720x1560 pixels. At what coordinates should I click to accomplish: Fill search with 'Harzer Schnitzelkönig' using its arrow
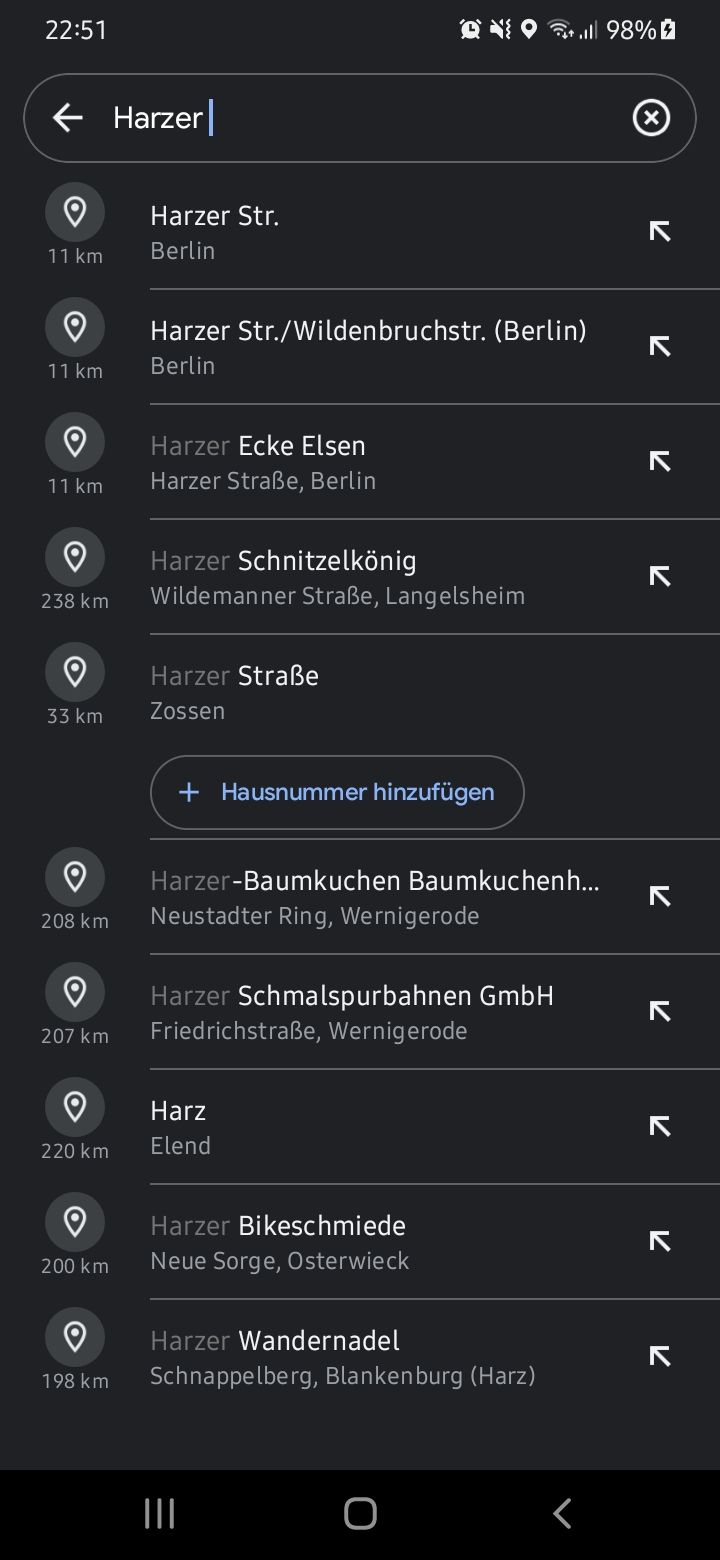[659, 577]
